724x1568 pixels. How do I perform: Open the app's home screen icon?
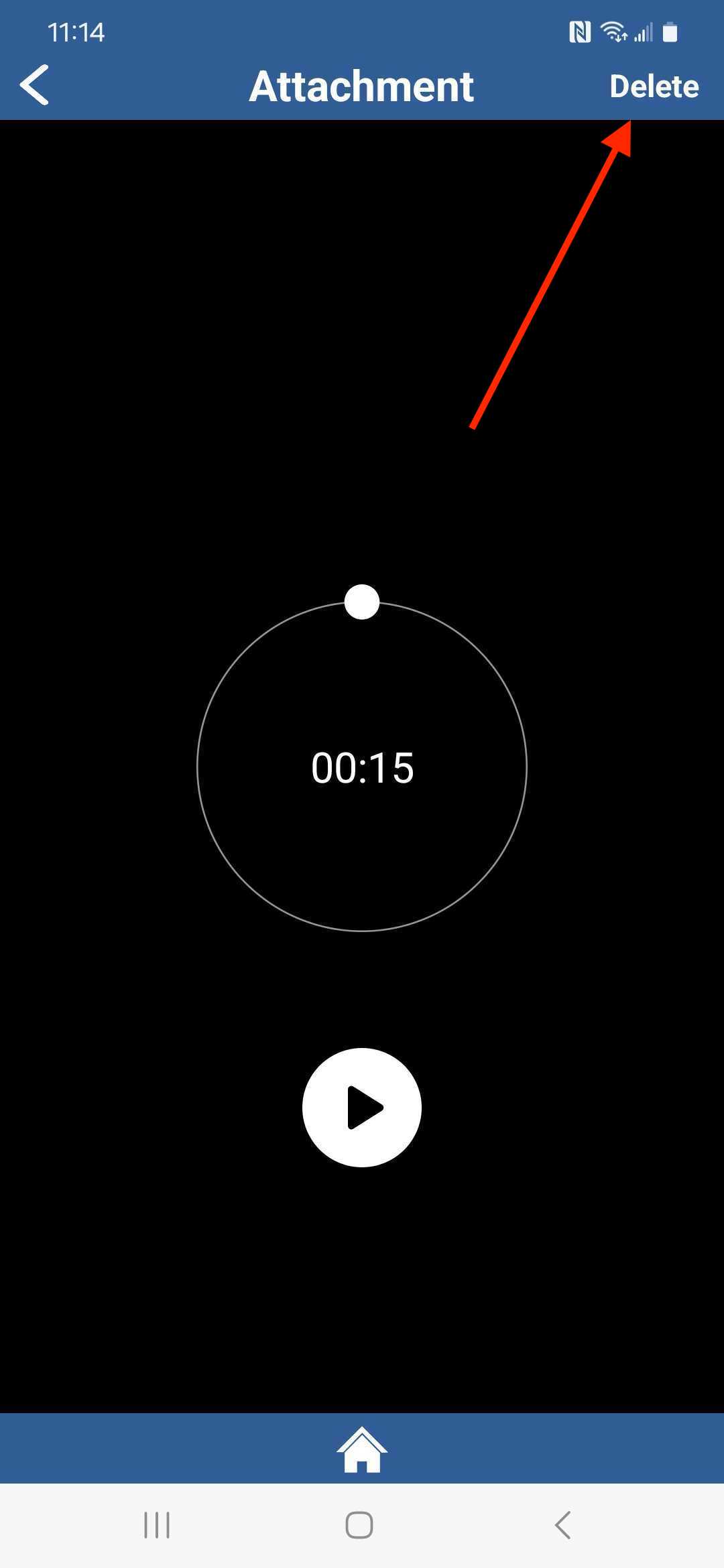point(362,1449)
